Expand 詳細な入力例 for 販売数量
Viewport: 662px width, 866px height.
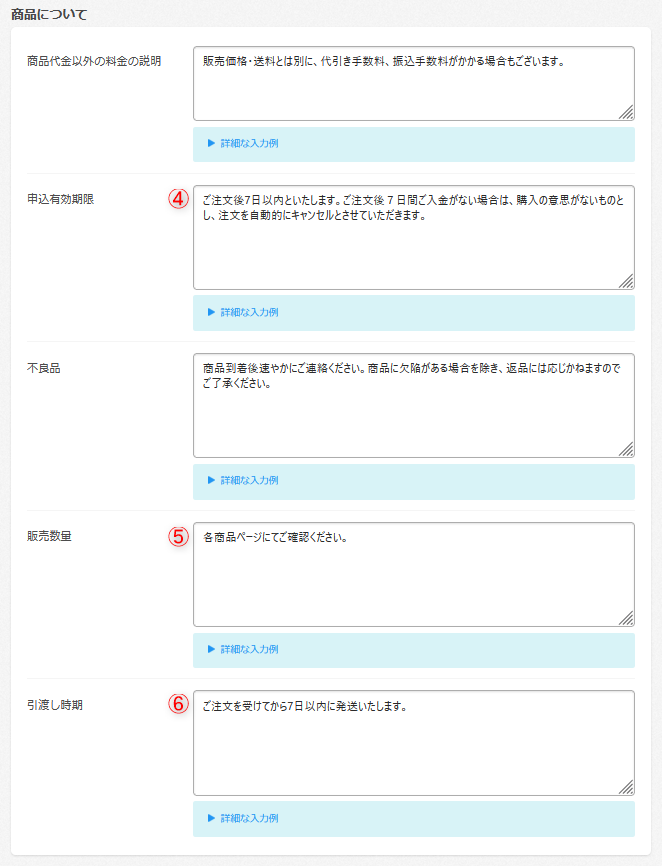pos(243,650)
